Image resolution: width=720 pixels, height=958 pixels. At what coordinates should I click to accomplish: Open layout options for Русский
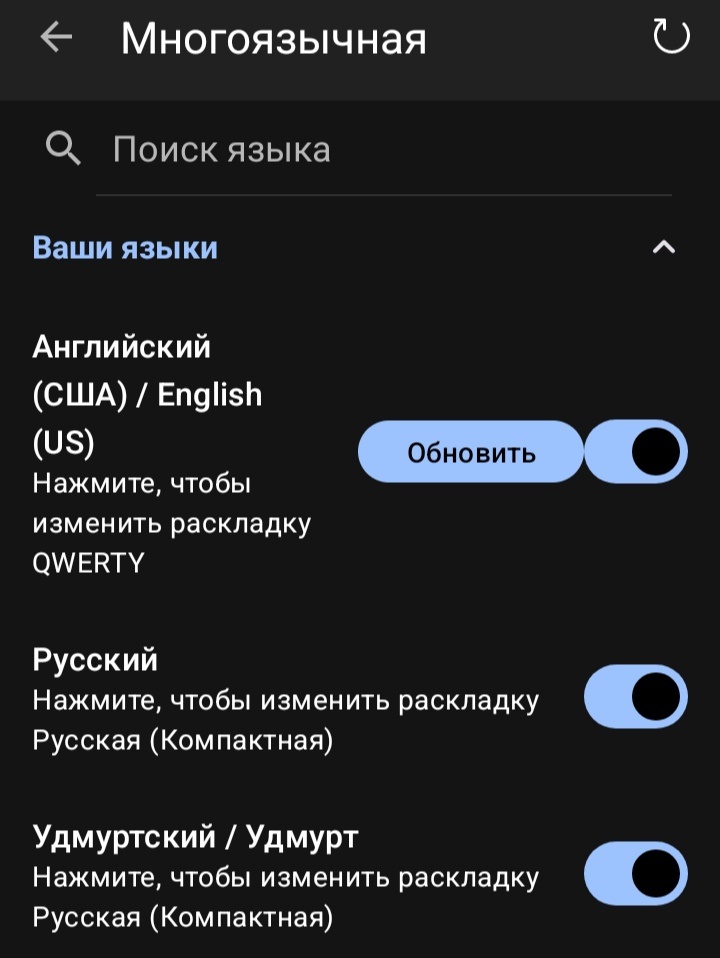point(285,700)
